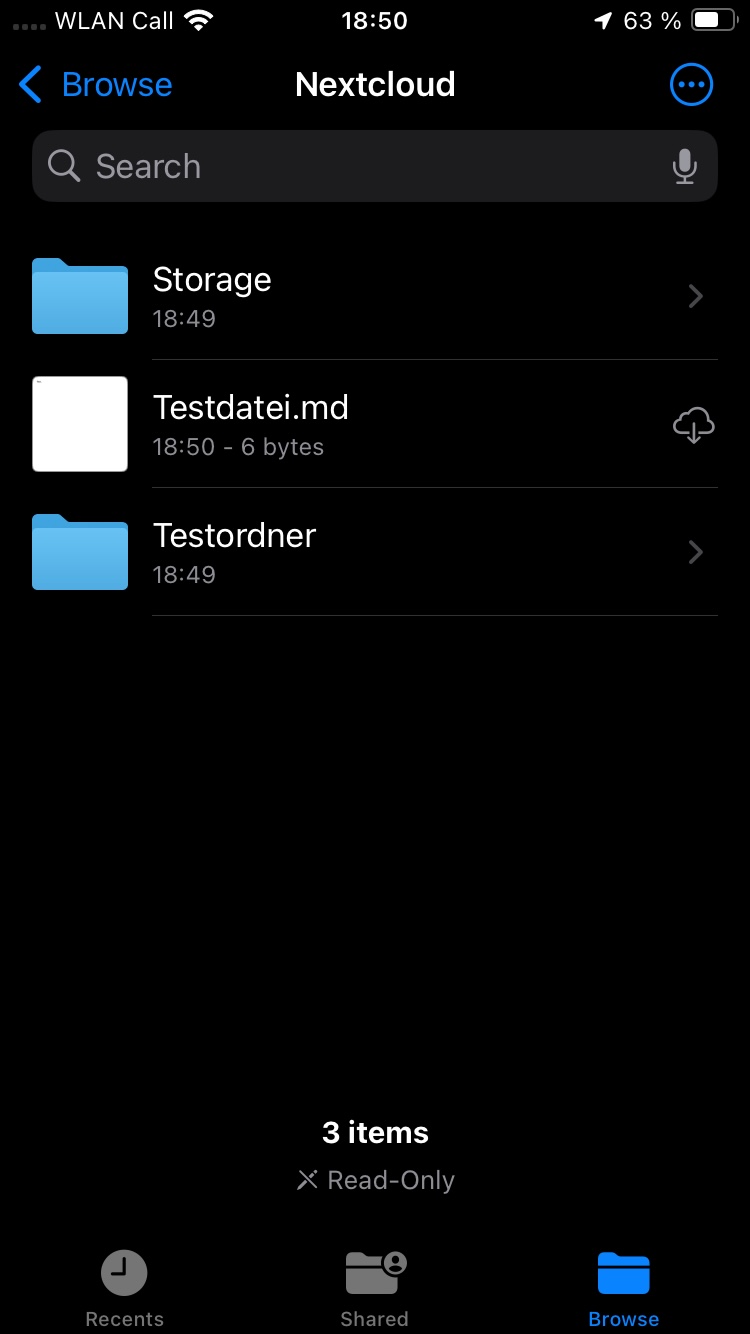Select the Browse tab

click(624, 1288)
